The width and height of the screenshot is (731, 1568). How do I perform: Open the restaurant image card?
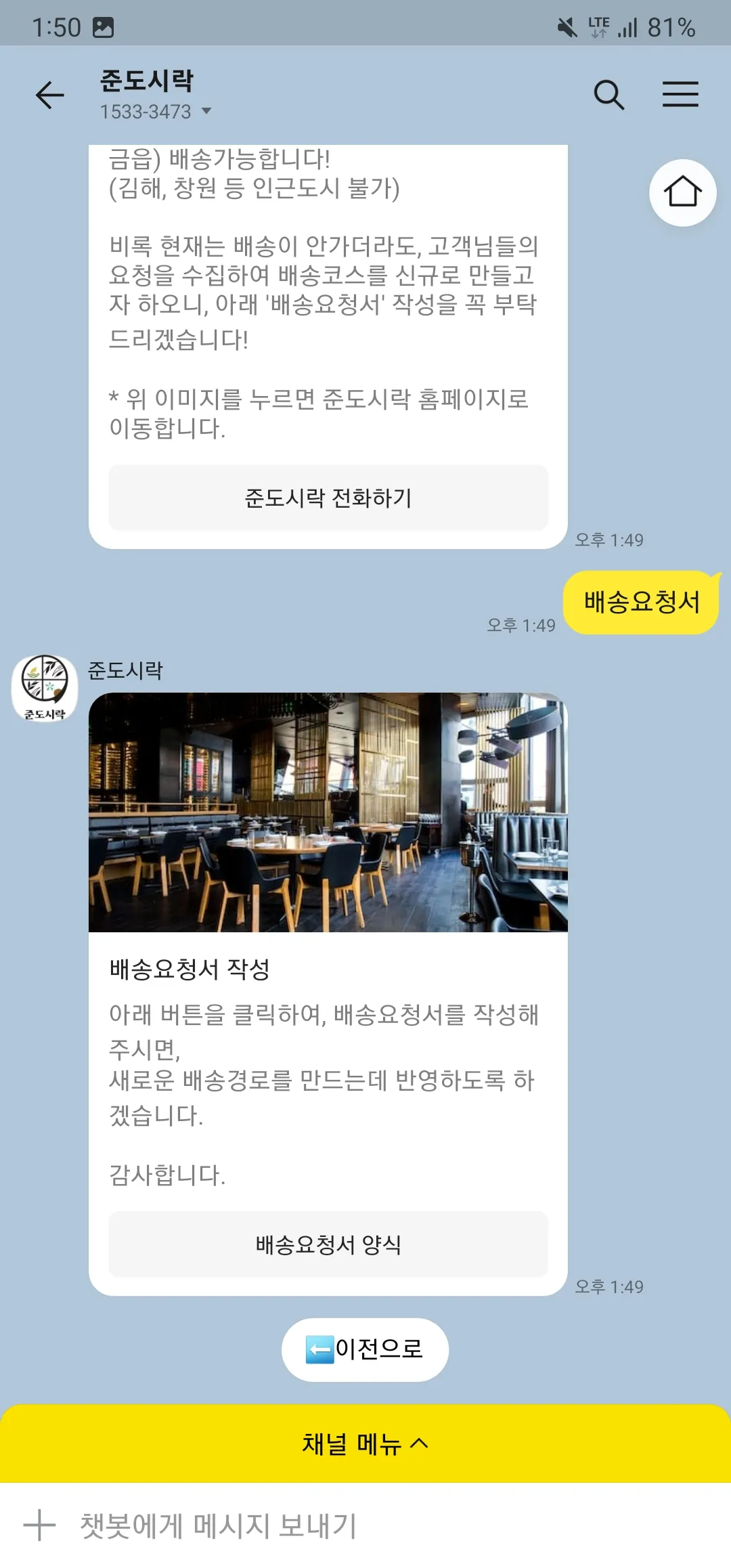click(x=328, y=812)
